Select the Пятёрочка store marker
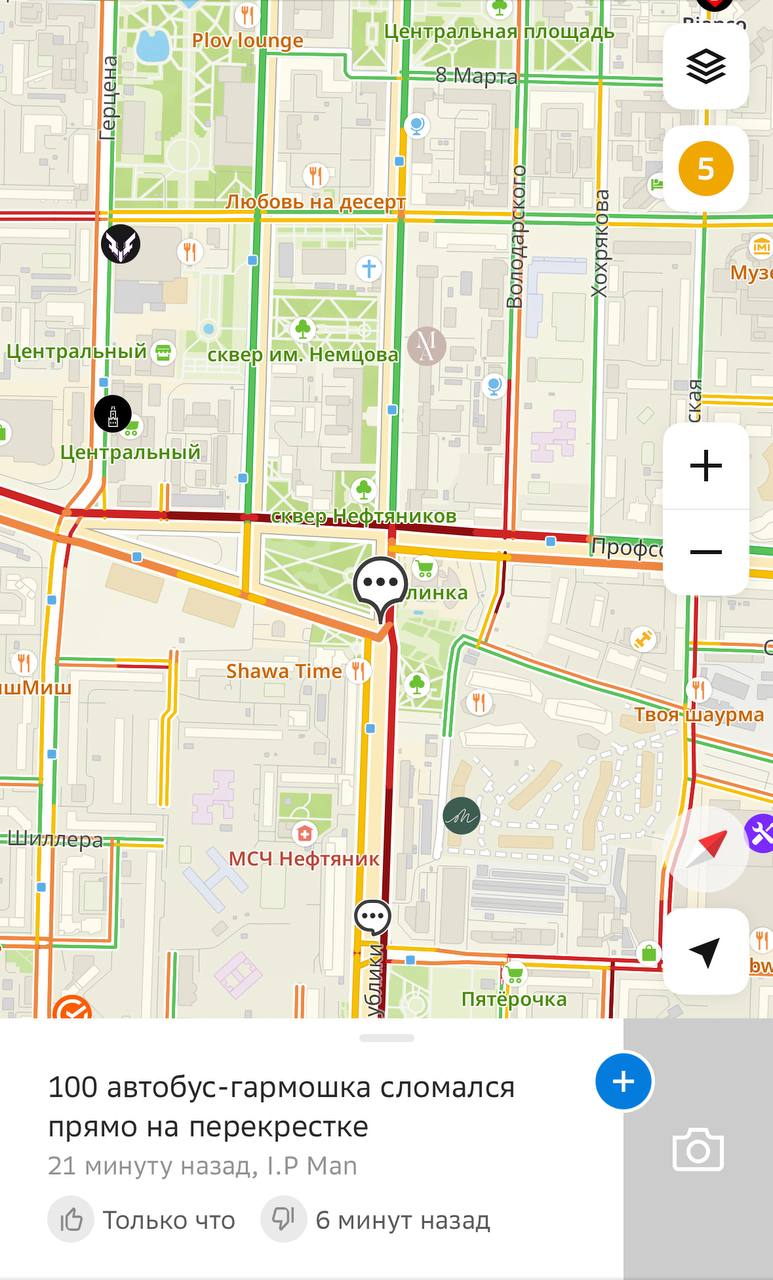The height and width of the screenshot is (1280, 773). point(515,973)
